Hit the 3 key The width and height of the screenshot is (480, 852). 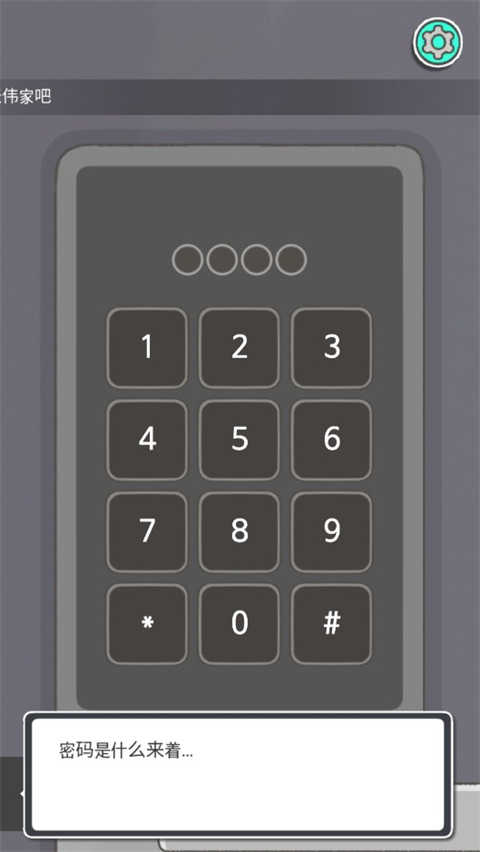point(332,348)
